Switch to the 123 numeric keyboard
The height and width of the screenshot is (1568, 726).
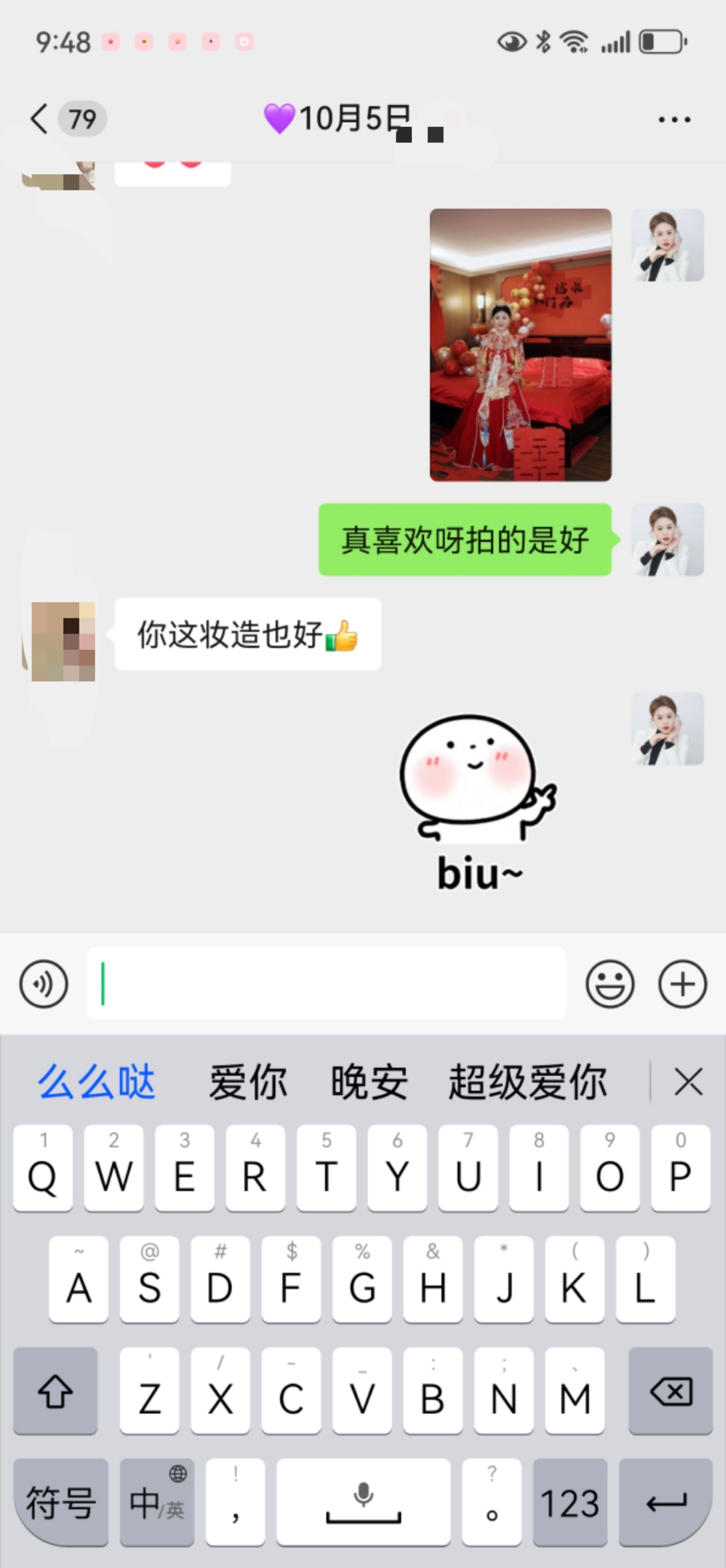(x=570, y=1502)
